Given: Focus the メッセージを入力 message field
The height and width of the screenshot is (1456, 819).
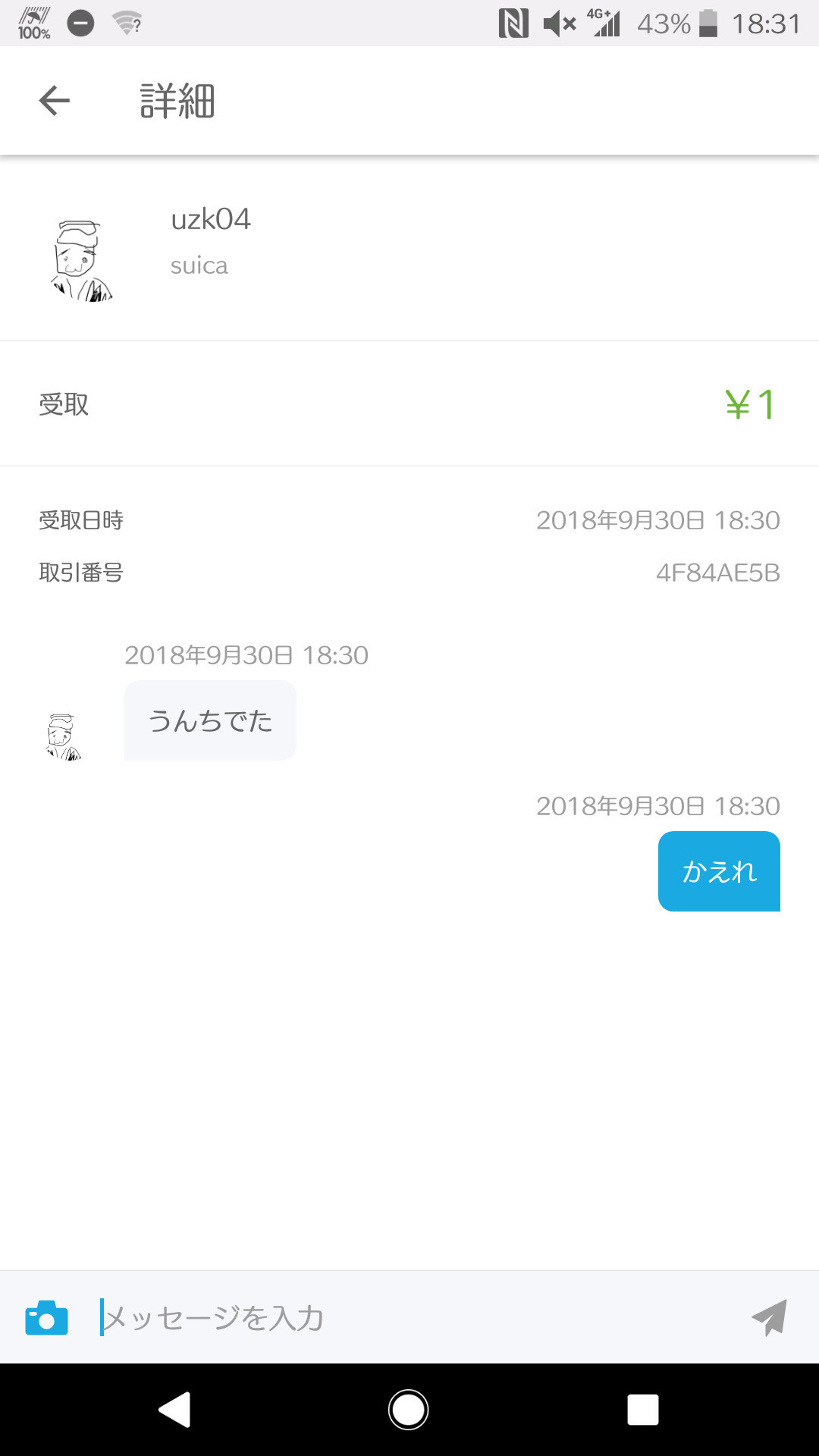Looking at the screenshot, I should click(413, 1318).
